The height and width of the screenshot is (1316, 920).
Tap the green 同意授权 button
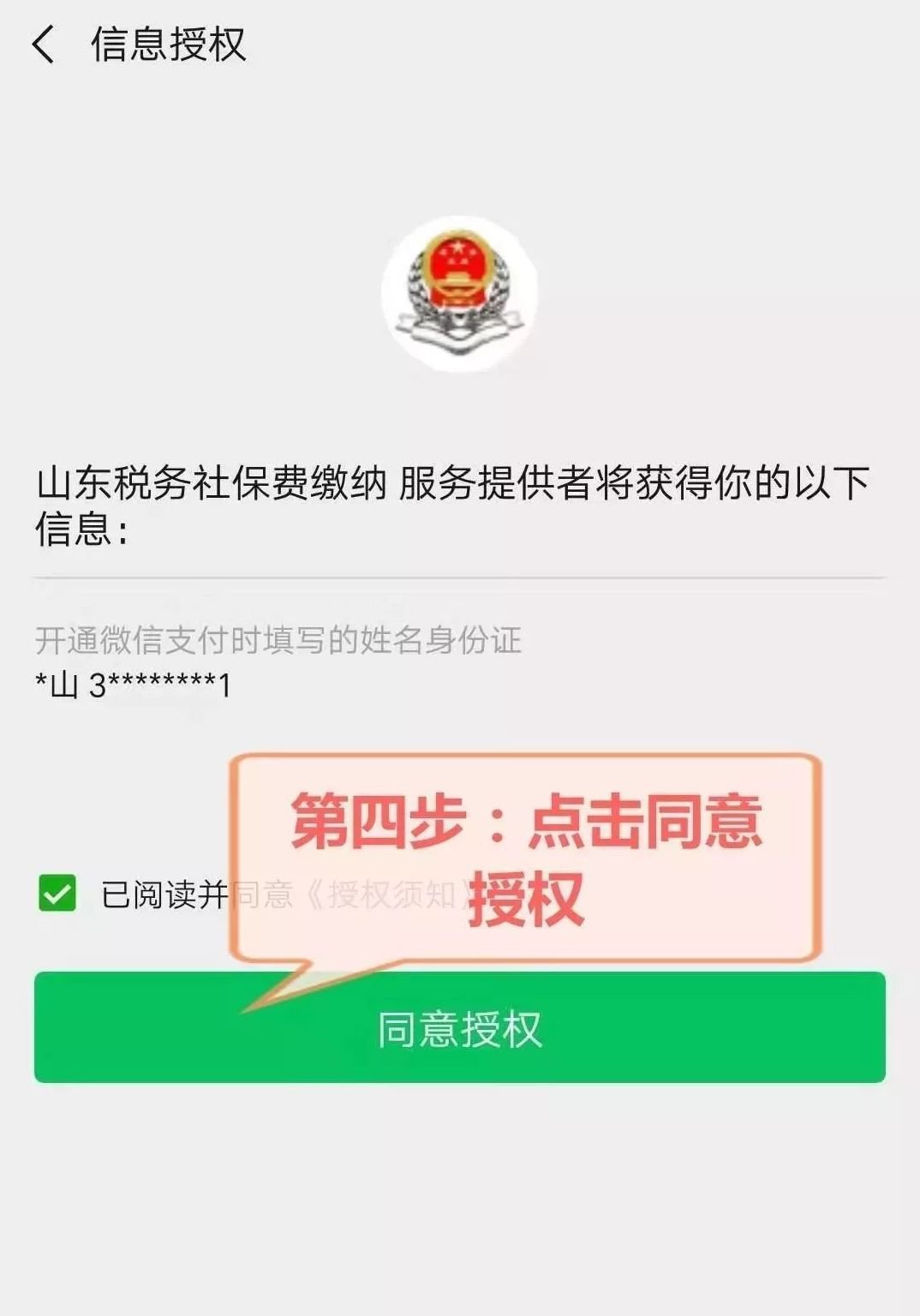tap(460, 1027)
